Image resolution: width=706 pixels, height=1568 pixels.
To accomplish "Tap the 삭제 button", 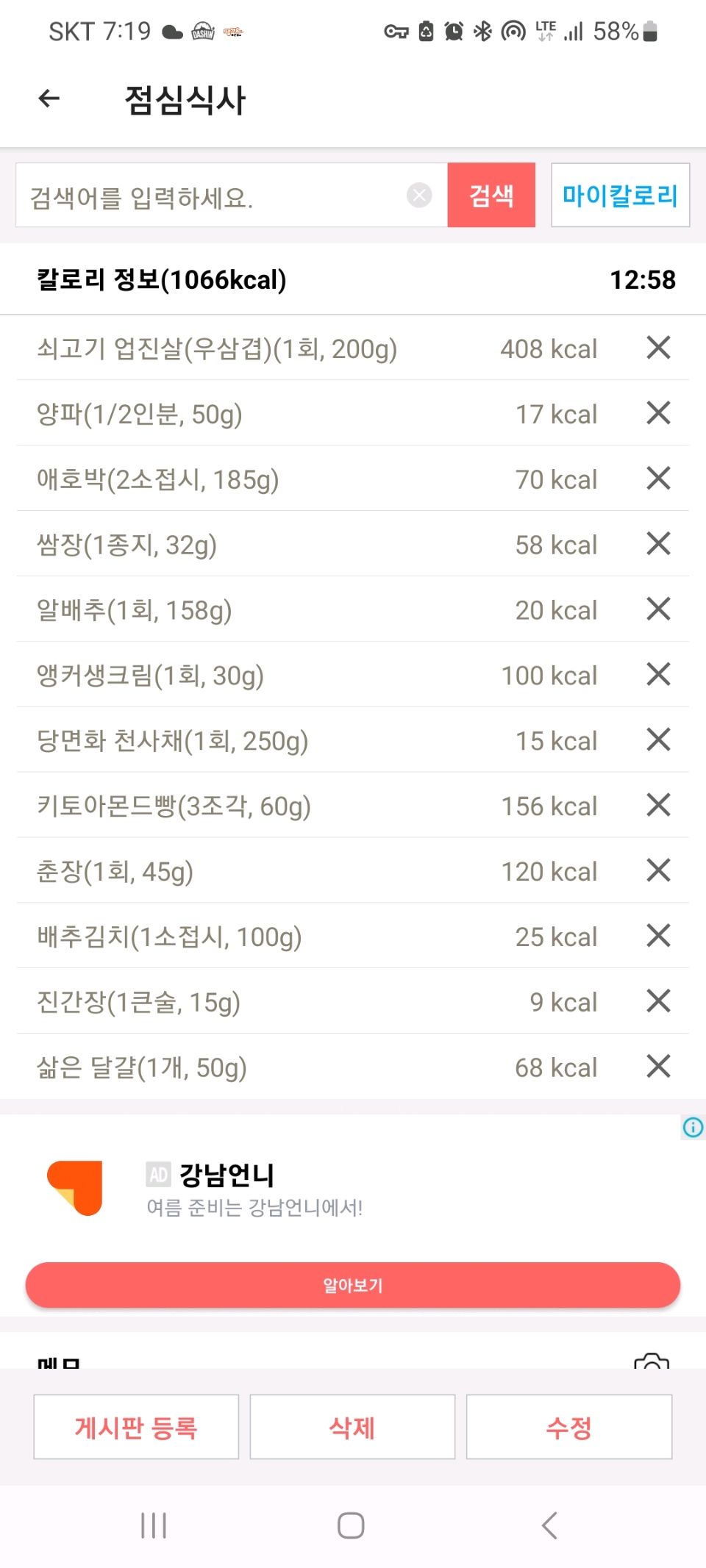I will pyautogui.click(x=352, y=1427).
